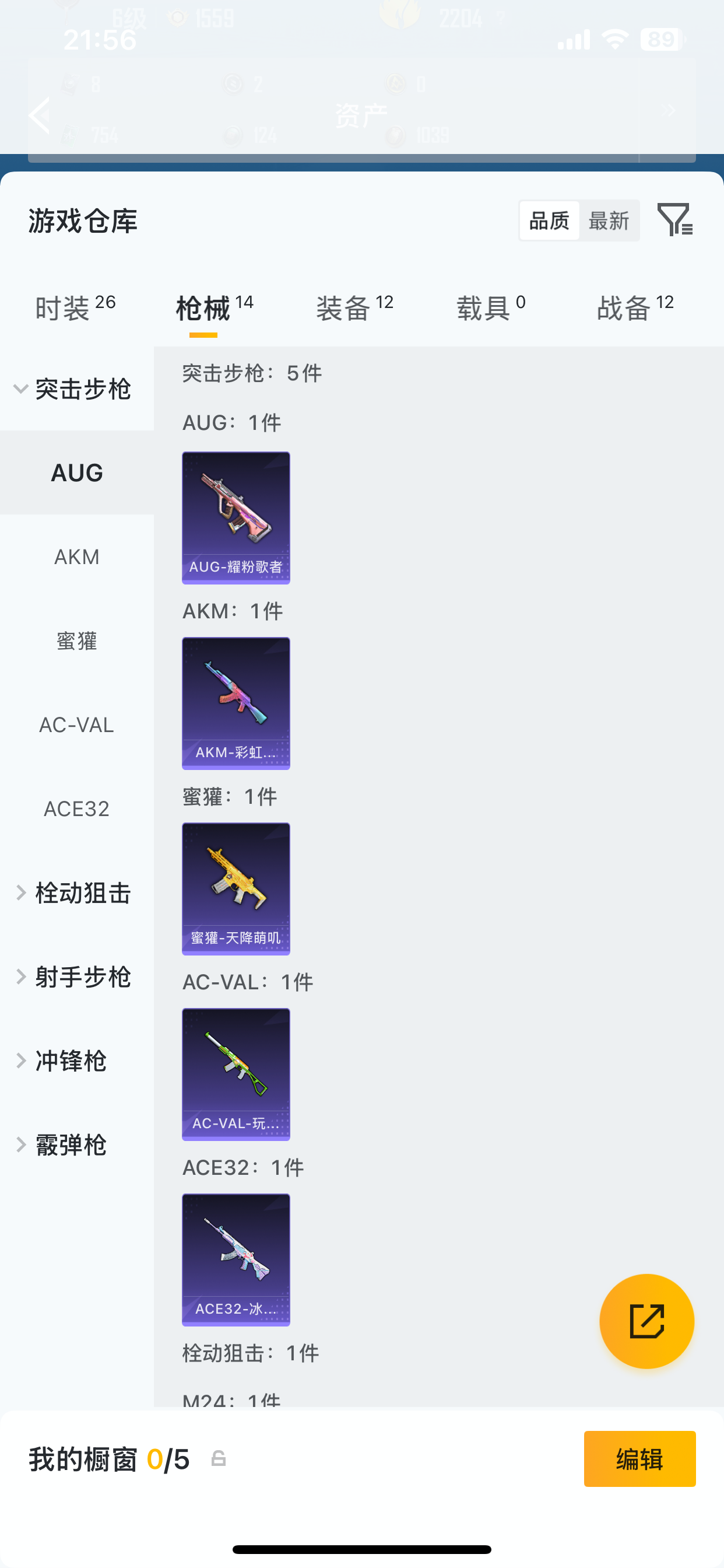Select AC-VAL in the sidebar
The height and width of the screenshot is (1568, 724).
77,724
